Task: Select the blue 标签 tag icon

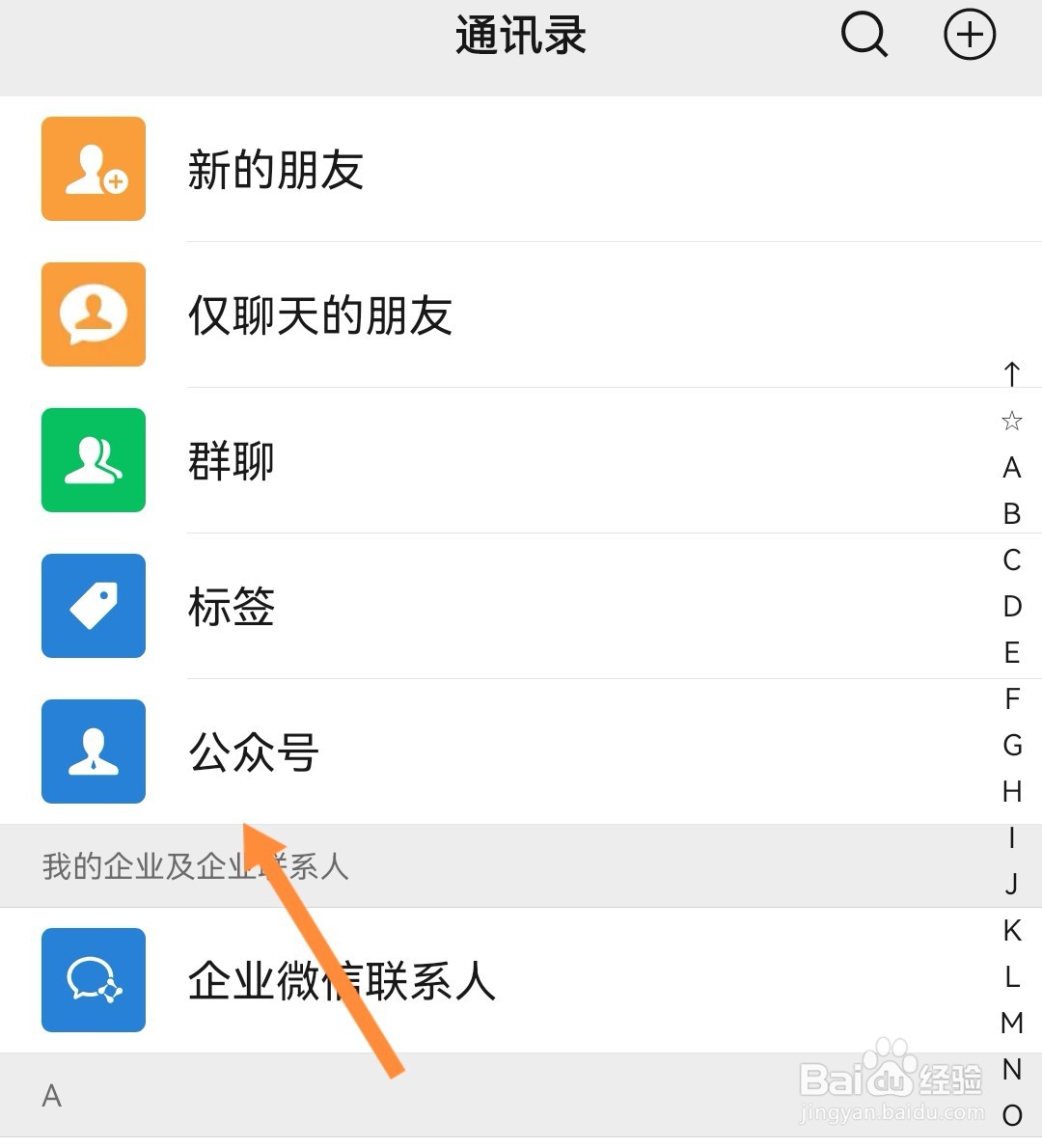Action: tap(93, 606)
